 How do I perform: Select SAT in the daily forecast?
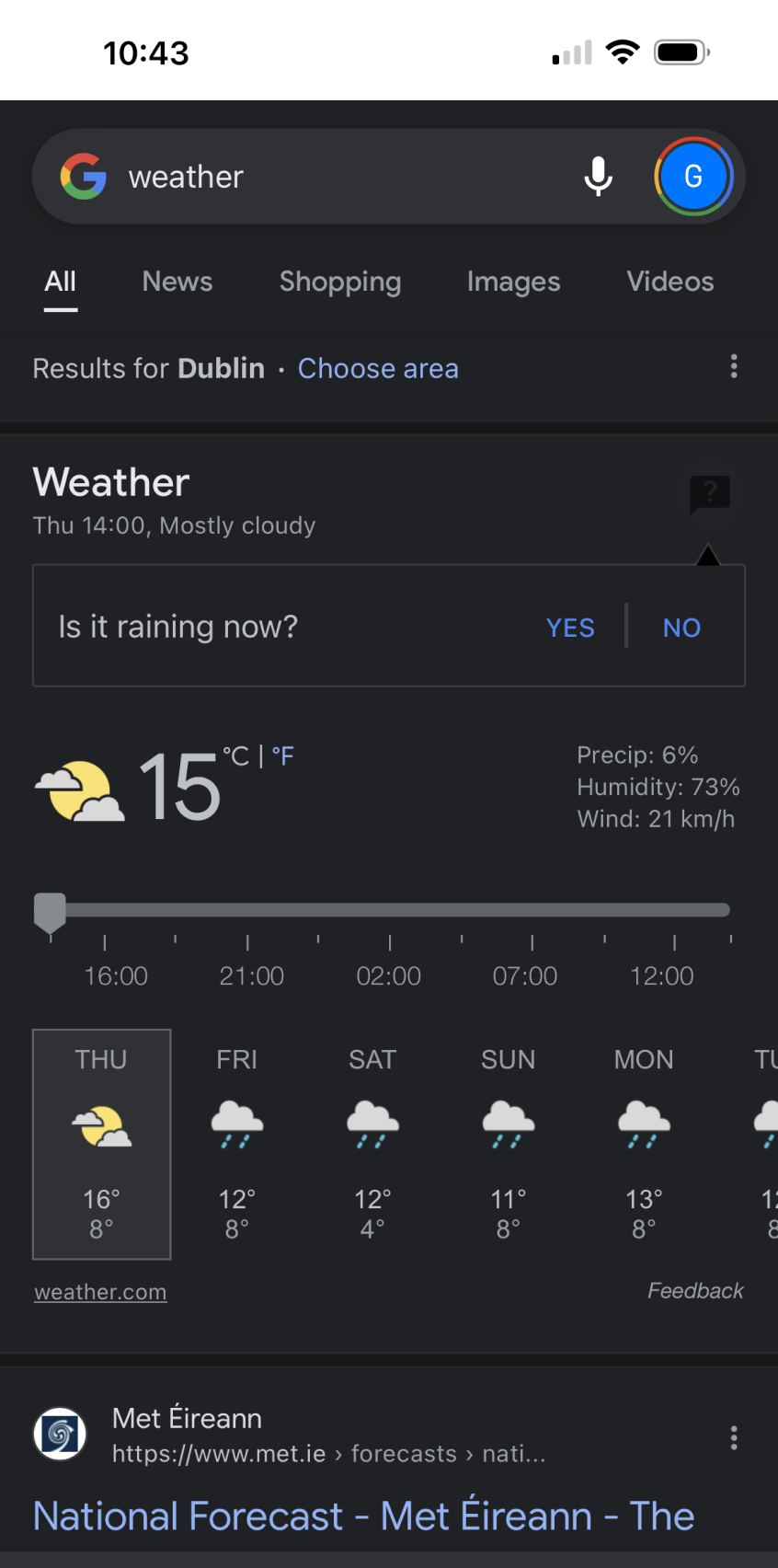pos(372,1144)
